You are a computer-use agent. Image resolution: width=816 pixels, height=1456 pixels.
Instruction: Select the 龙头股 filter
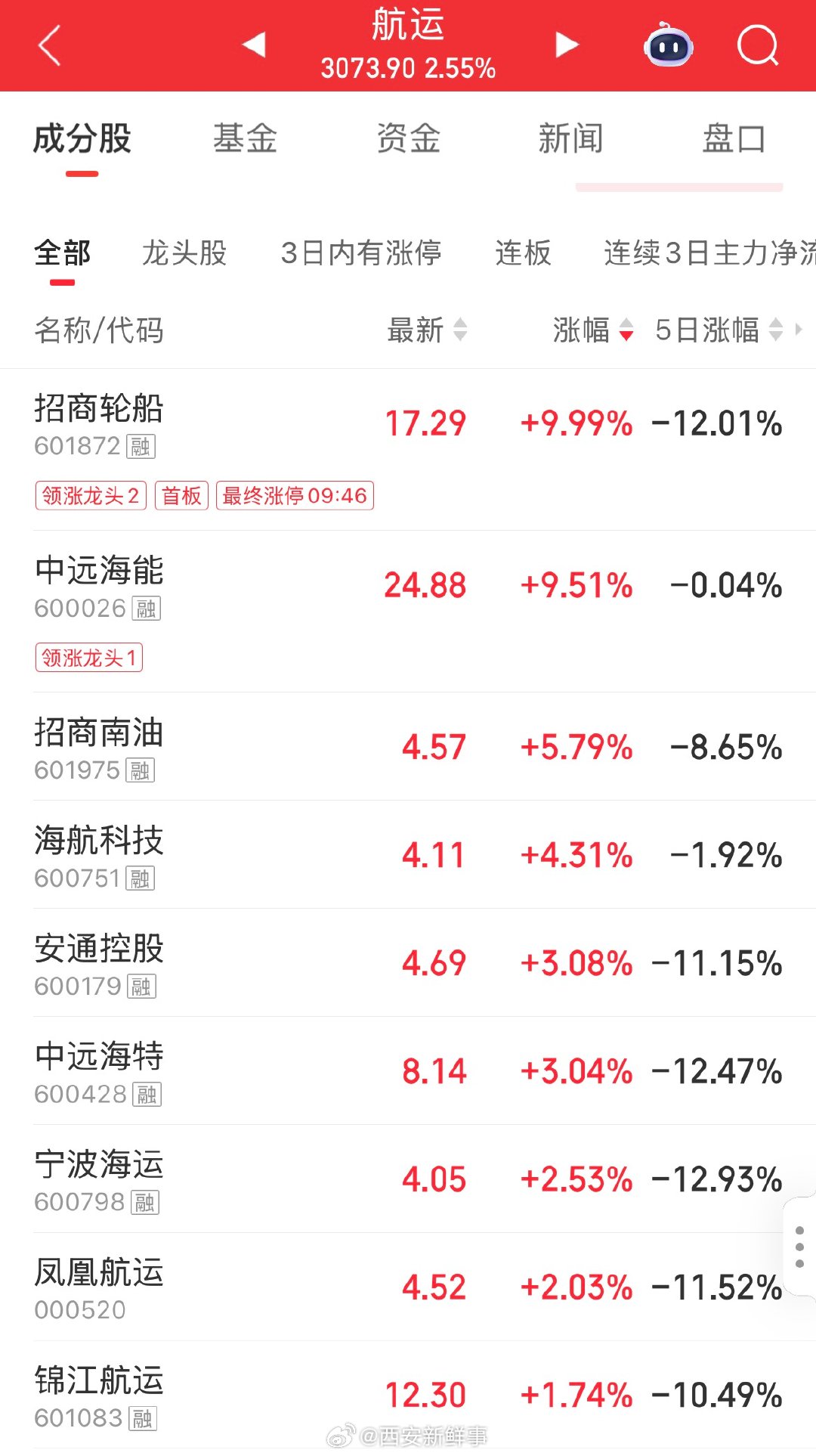185,254
